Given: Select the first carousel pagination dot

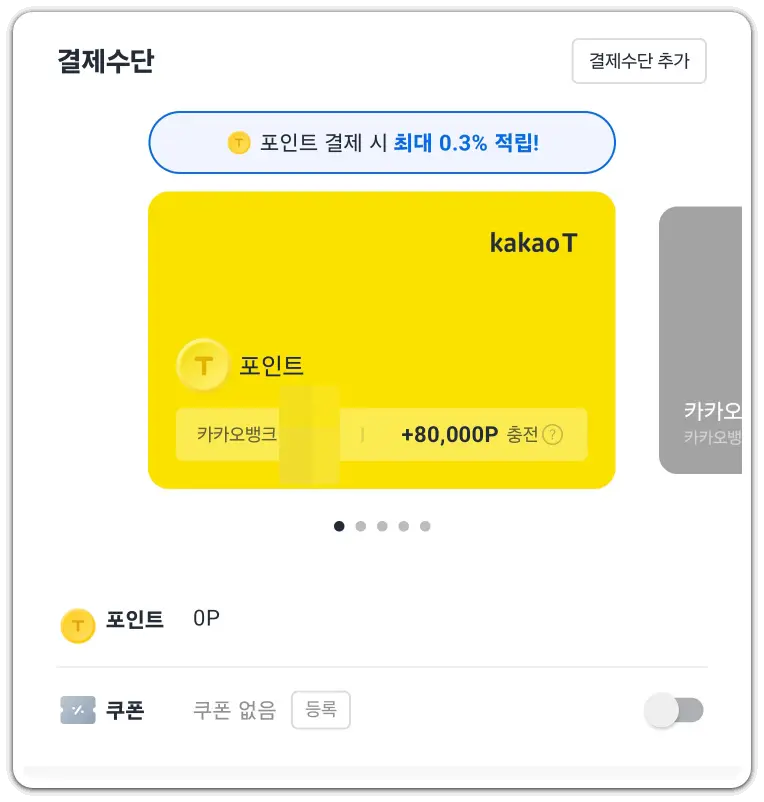Looking at the screenshot, I should click(x=338, y=525).
